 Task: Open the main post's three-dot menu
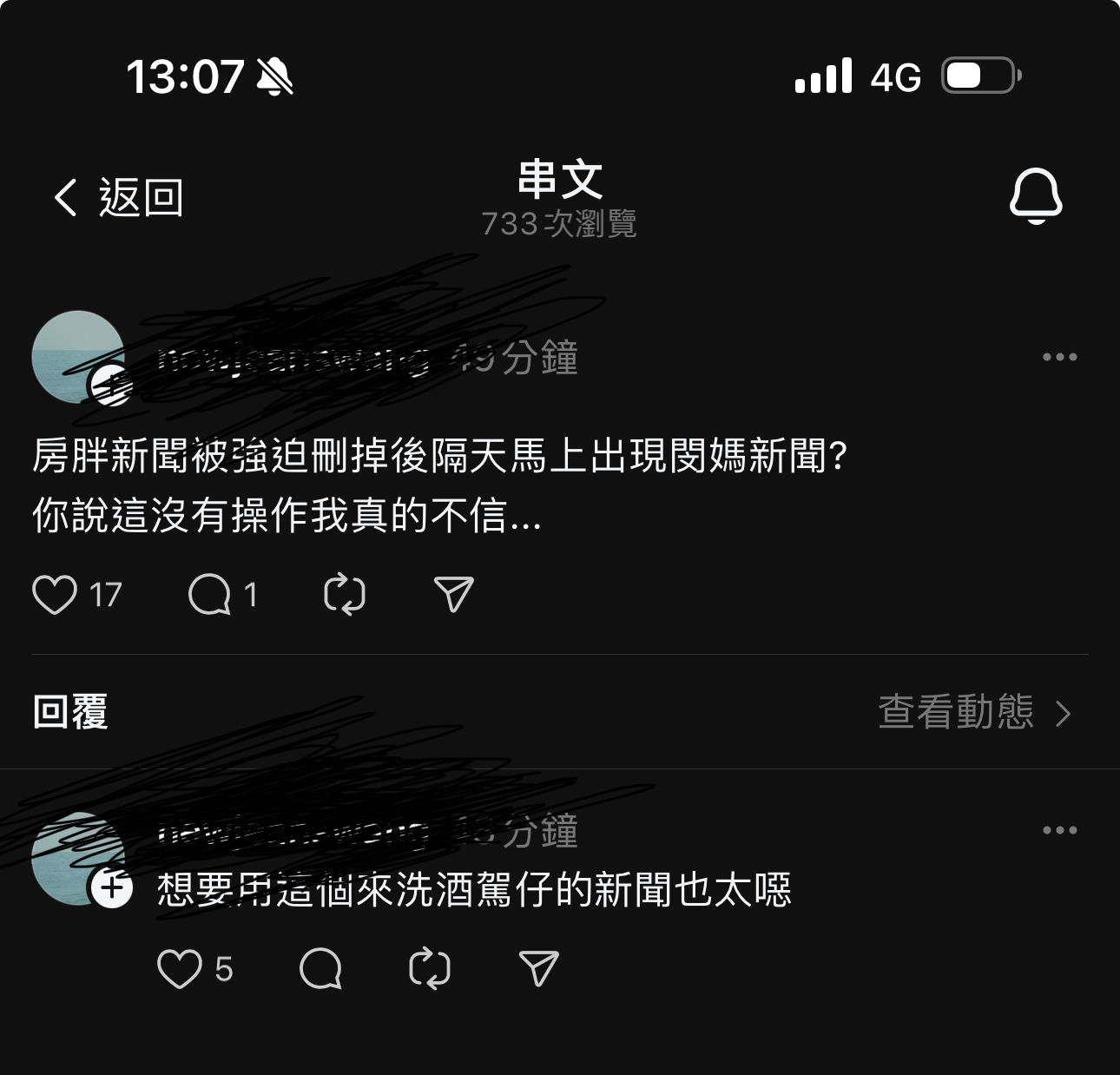point(1059,357)
